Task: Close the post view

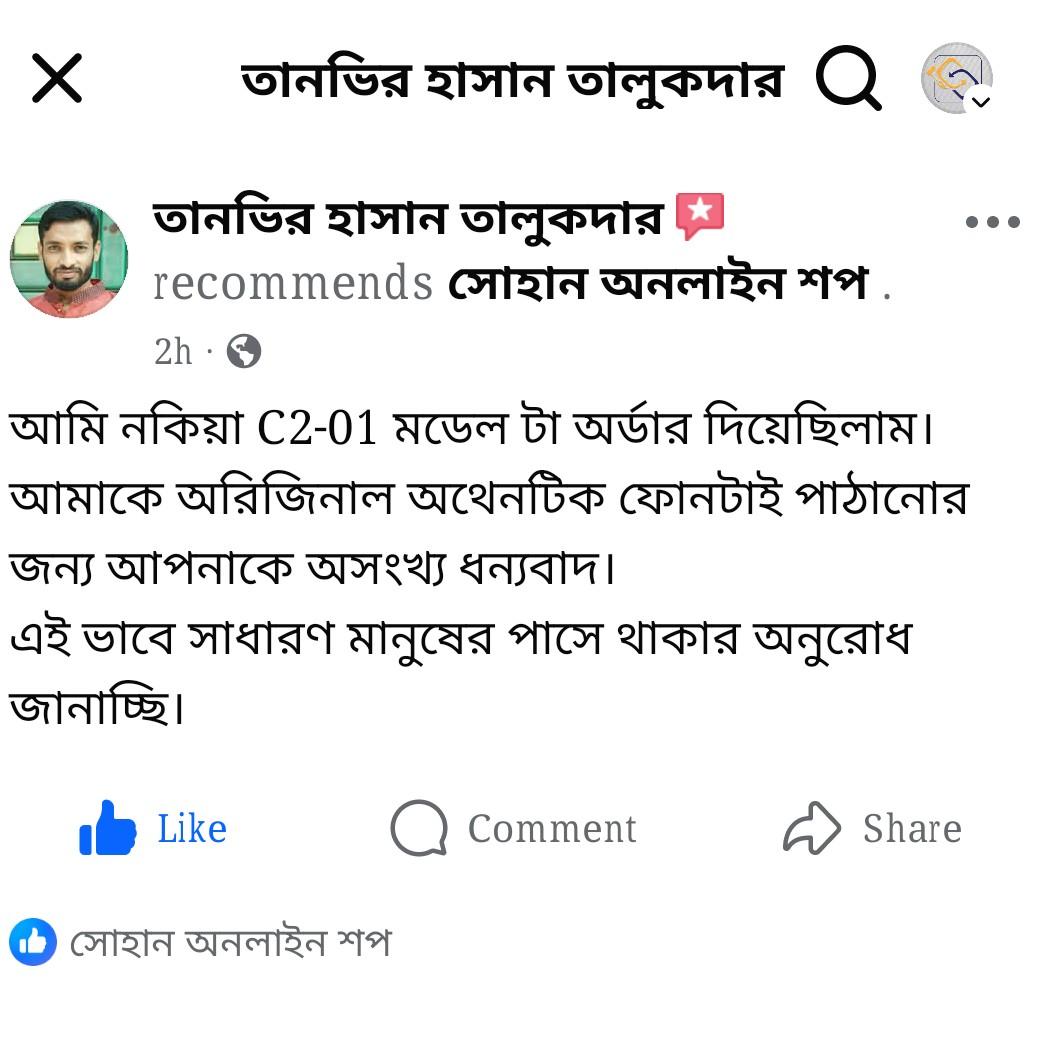Action: coord(57,78)
